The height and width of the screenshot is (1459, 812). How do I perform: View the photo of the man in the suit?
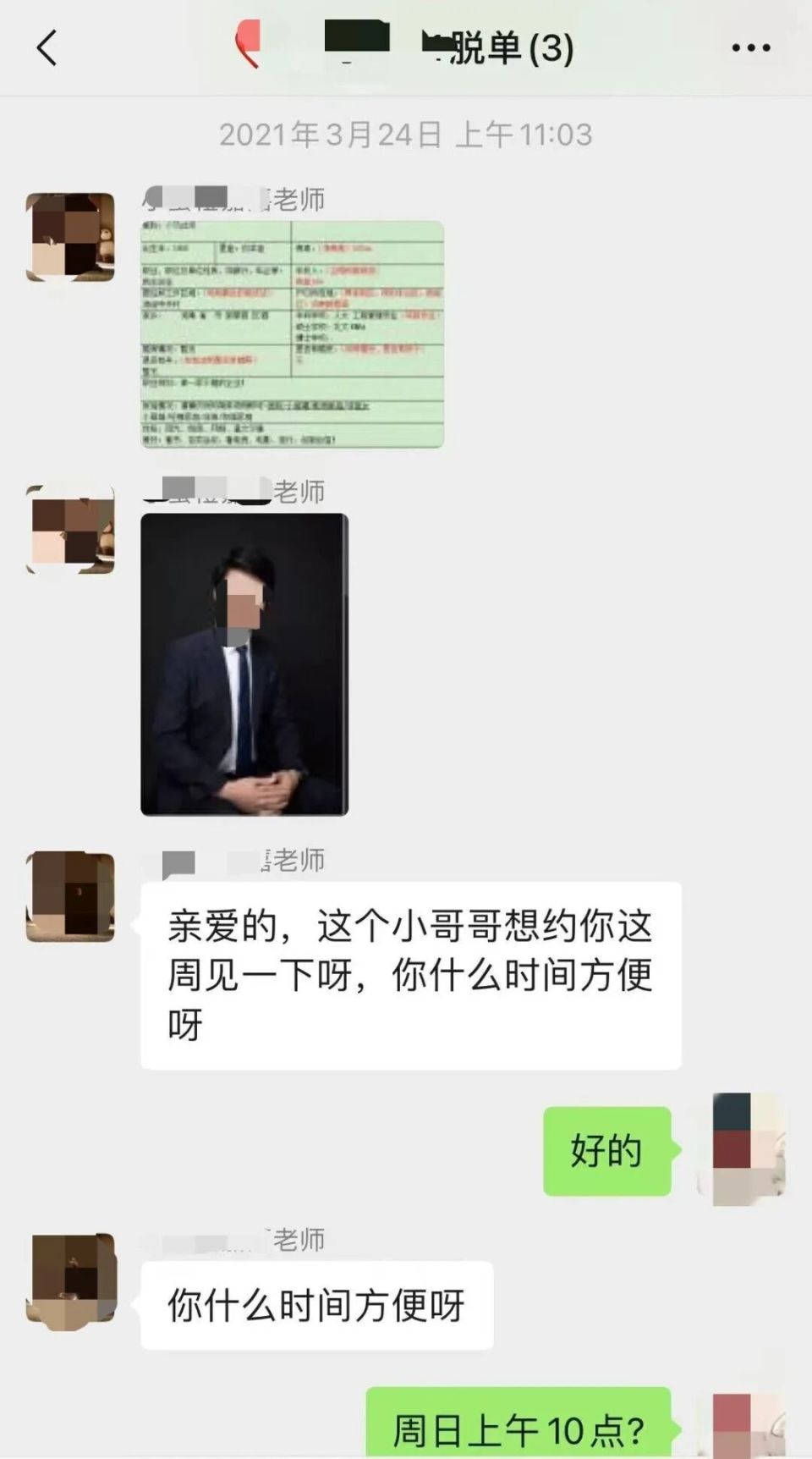[245, 664]
